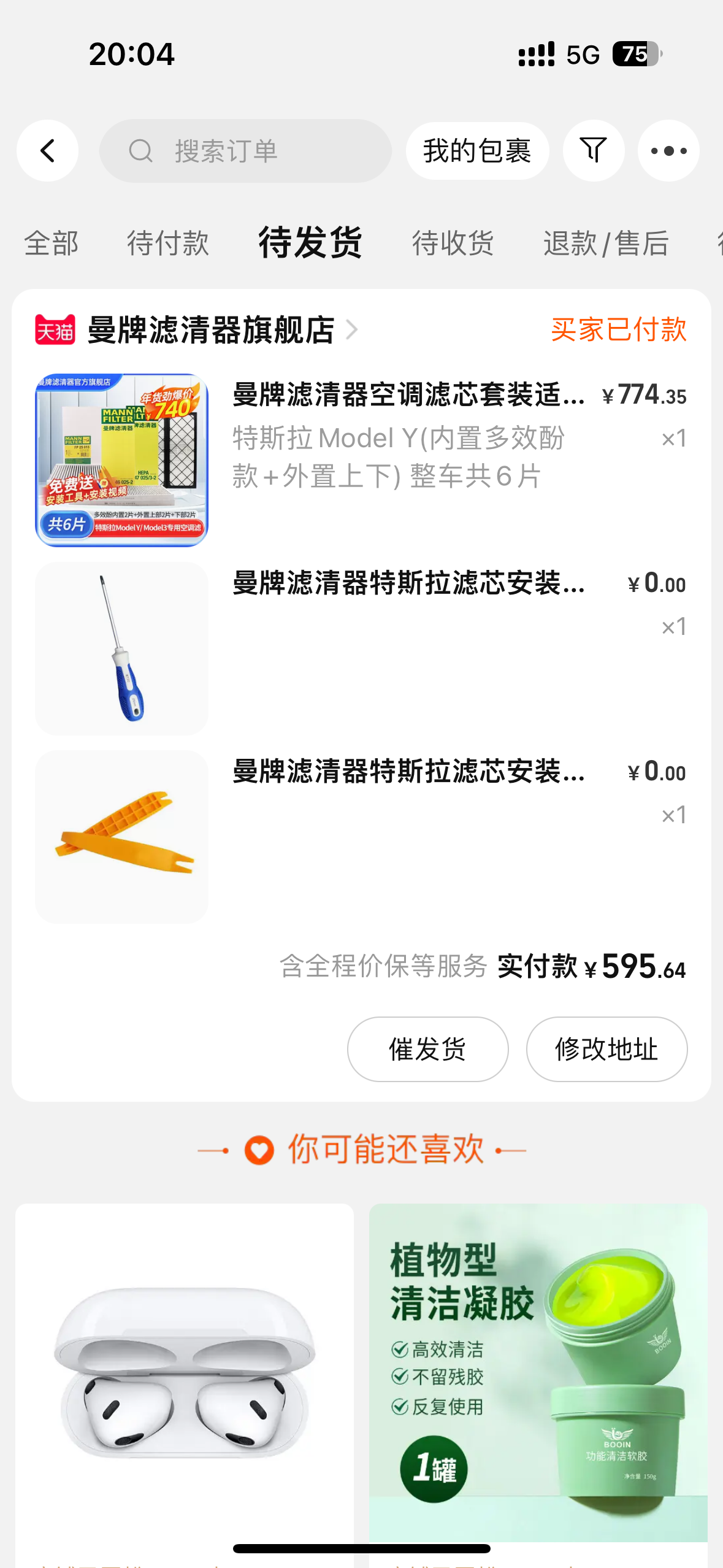The height and width of the screenshot is (1568, 723).
Task: Open the order filter funnel icon
Action: click(x=592, y=150)
